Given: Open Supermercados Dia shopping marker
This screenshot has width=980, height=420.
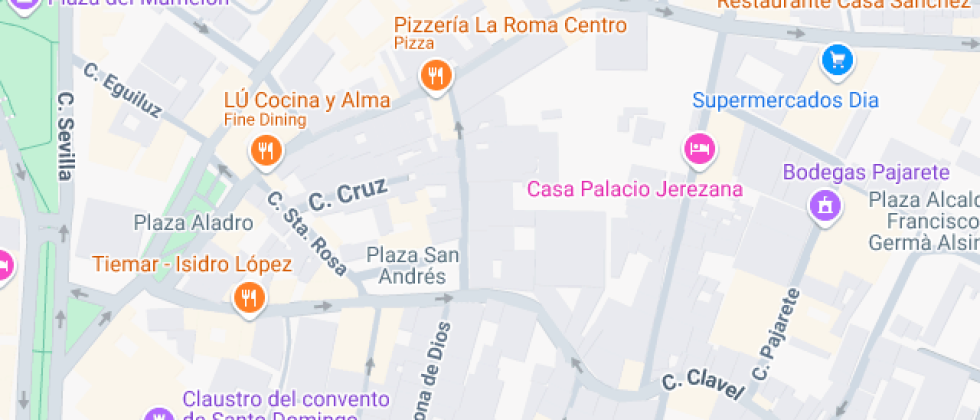Looking at the screenshot, I should [836, 61].
